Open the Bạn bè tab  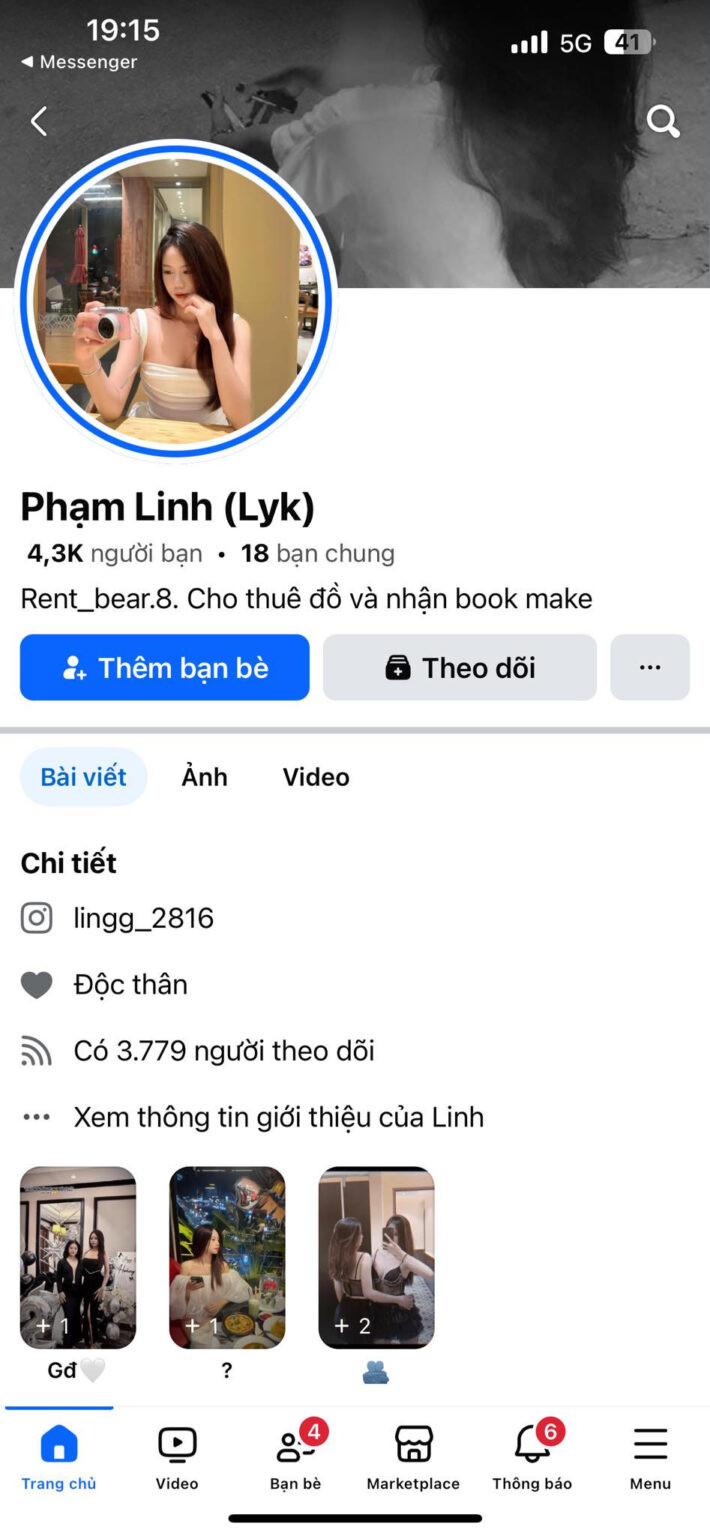295,1458
